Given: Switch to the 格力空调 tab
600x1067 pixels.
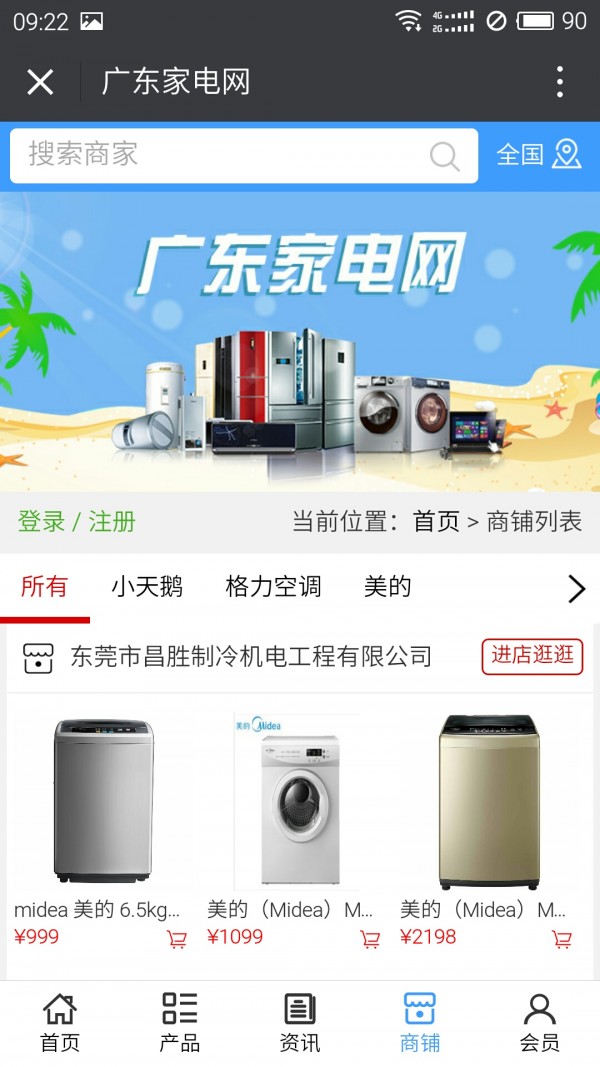Looking at the screenshot, I should (x=273, y=587).
